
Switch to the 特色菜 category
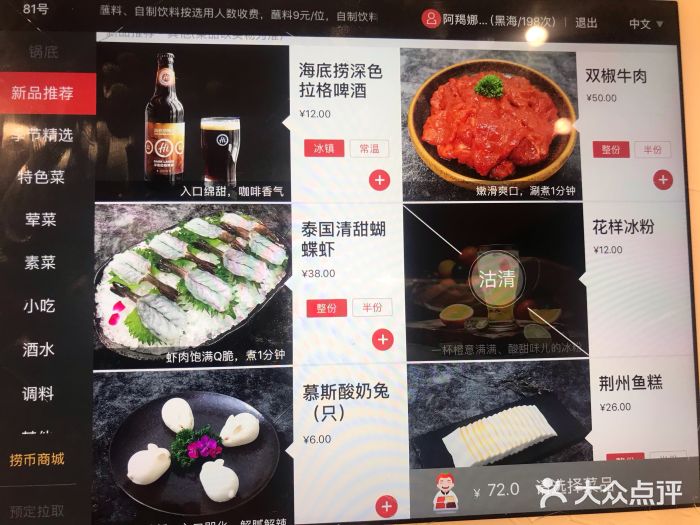point(42,177)
